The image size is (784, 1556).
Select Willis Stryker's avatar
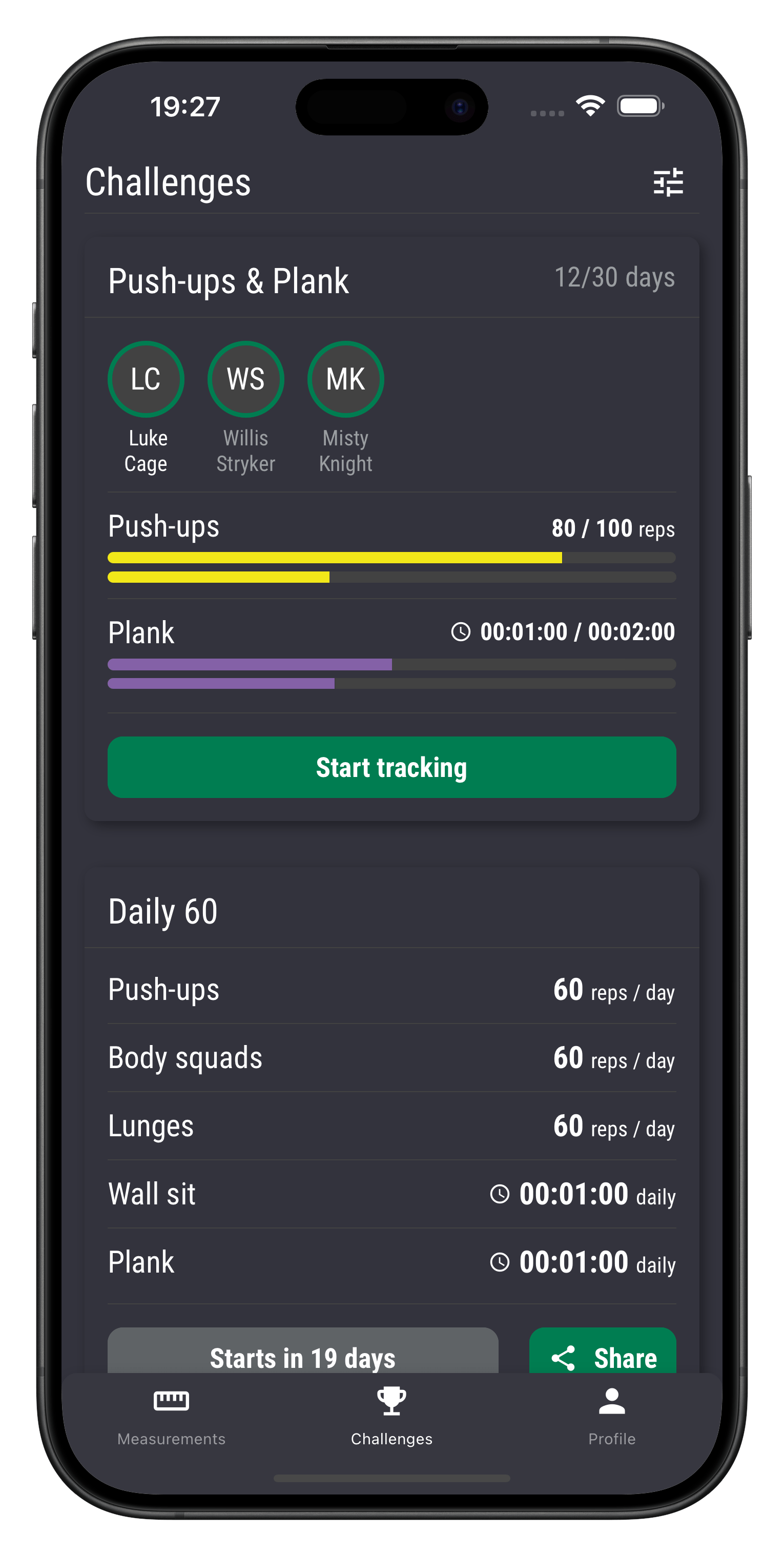pyautogui.click(x=246, y=379)
